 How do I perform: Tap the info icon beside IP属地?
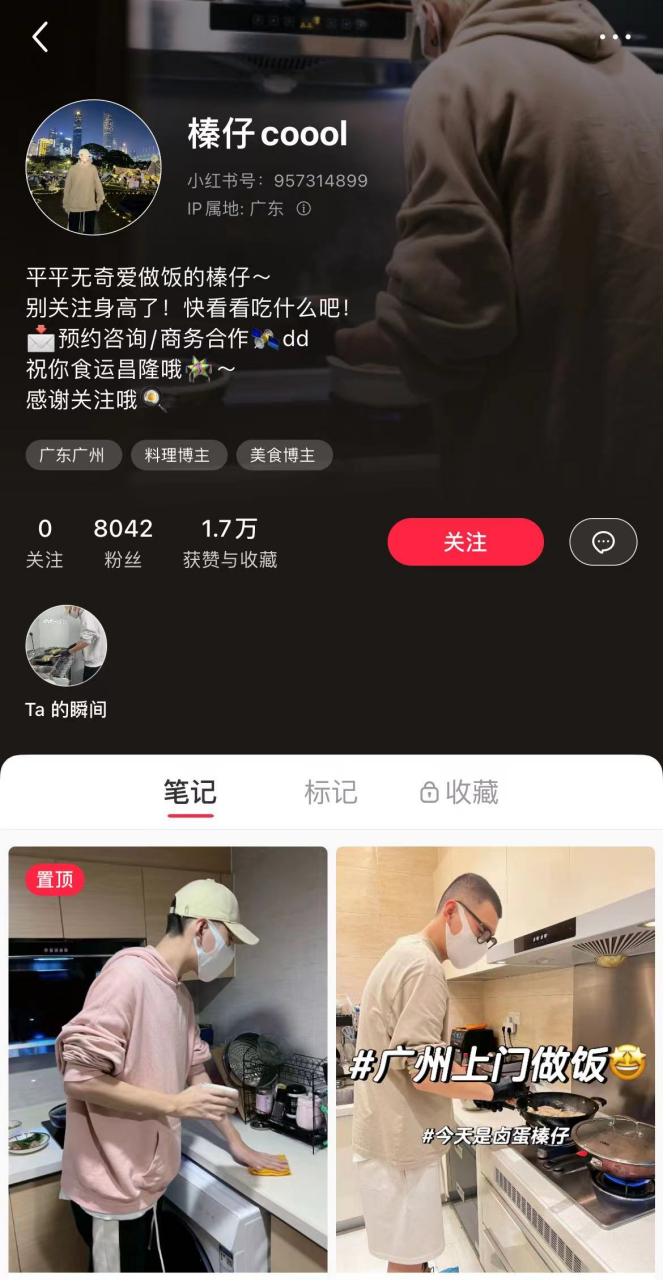click(x=303, y=209)
